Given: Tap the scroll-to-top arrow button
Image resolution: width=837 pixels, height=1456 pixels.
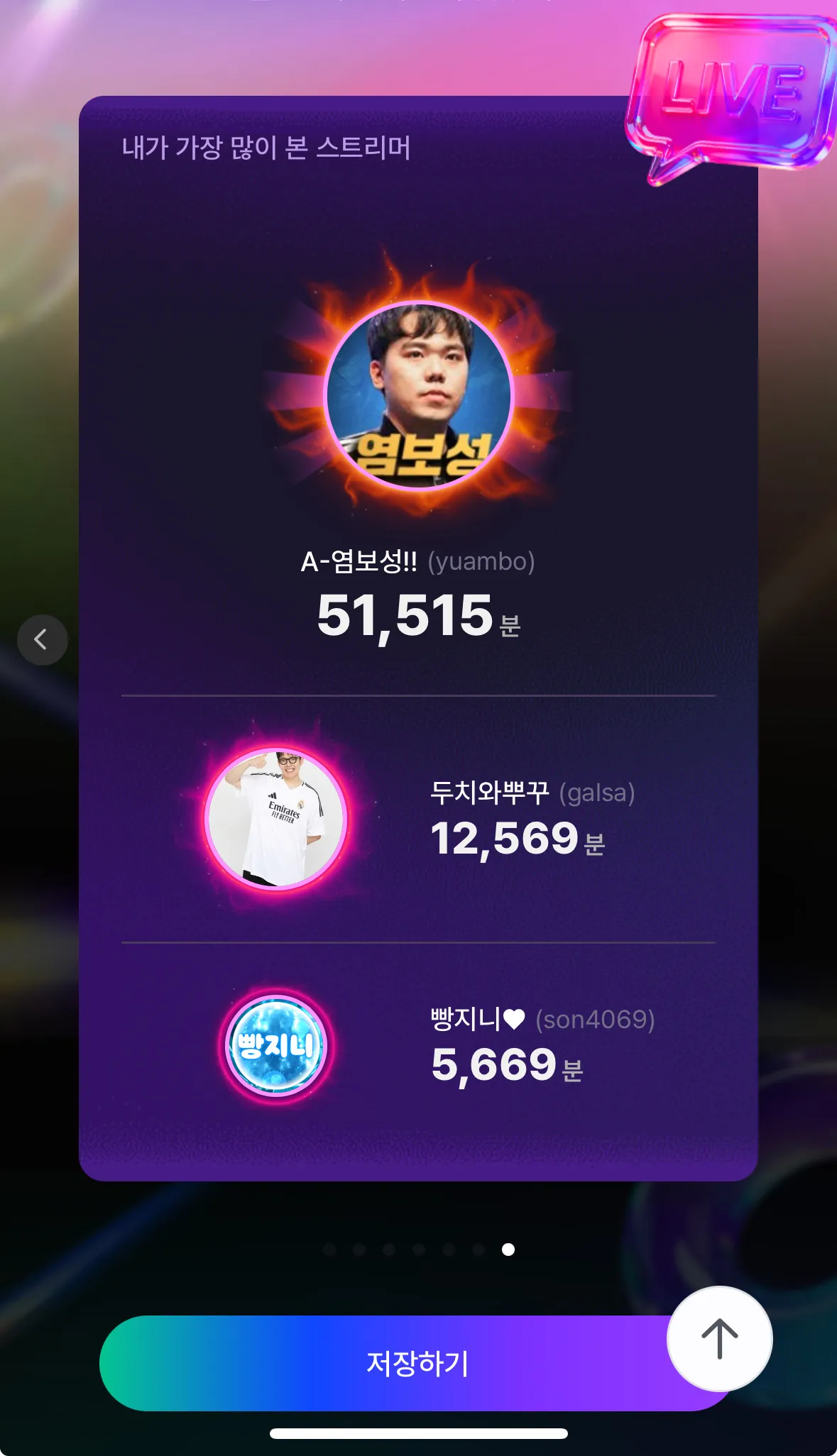Looking at the screenshot, I should click(x=719, y=1338).
